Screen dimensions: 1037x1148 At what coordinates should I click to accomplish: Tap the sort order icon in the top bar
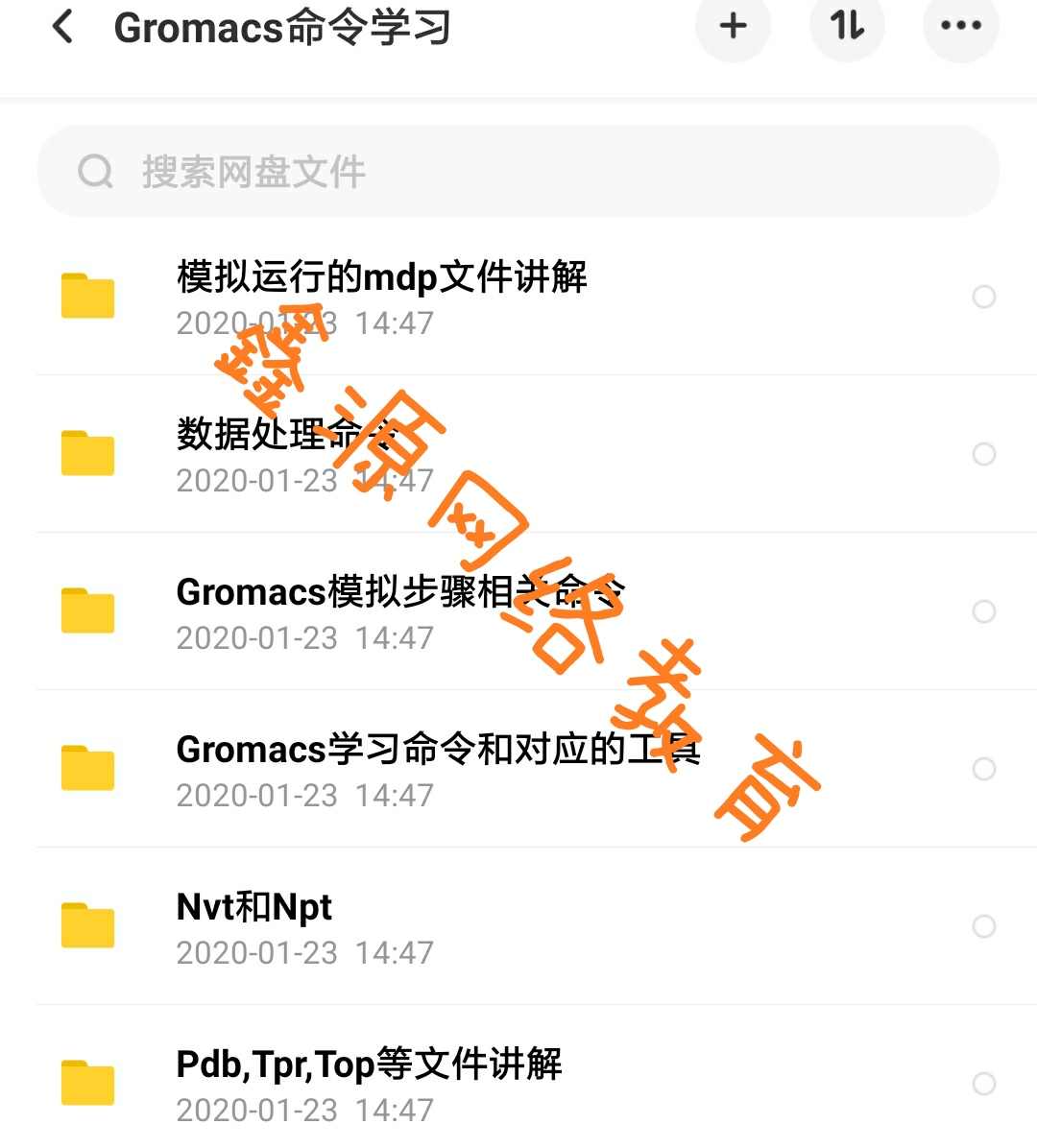(x=847, y=27)
